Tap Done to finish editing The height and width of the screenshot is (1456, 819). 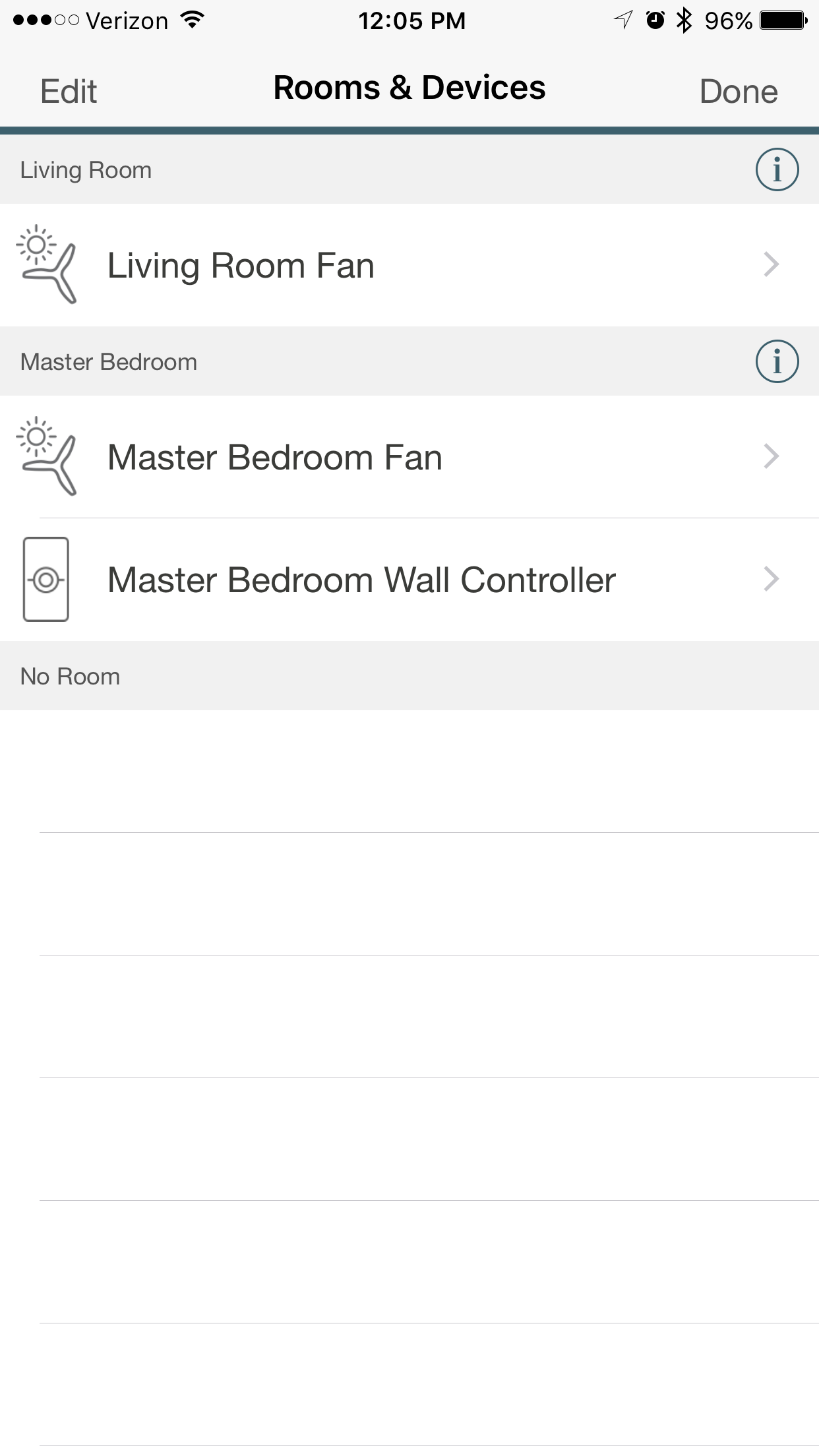point(739,91)
